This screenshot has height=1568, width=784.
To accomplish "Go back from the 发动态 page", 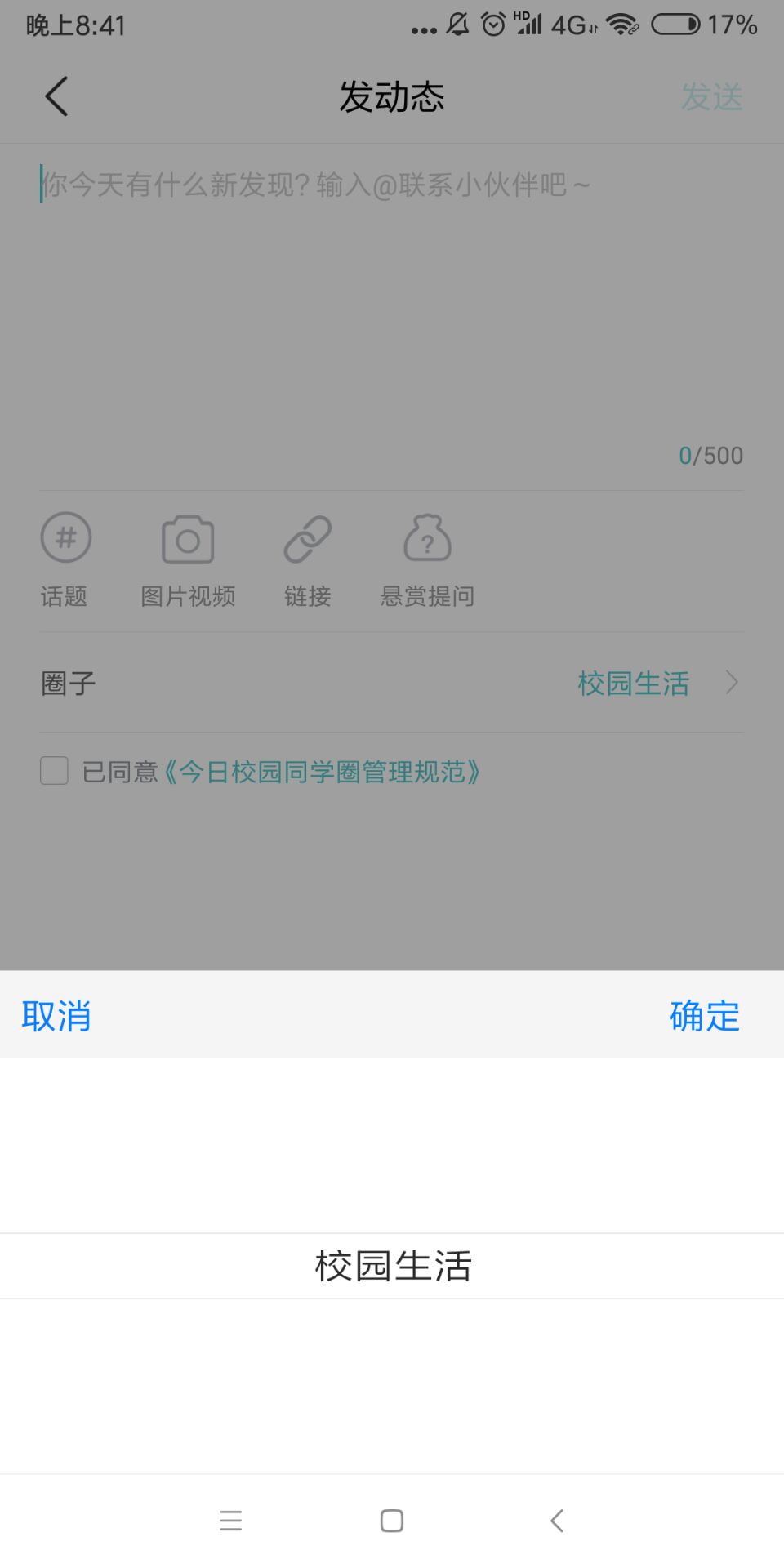I will pos(56,96).
